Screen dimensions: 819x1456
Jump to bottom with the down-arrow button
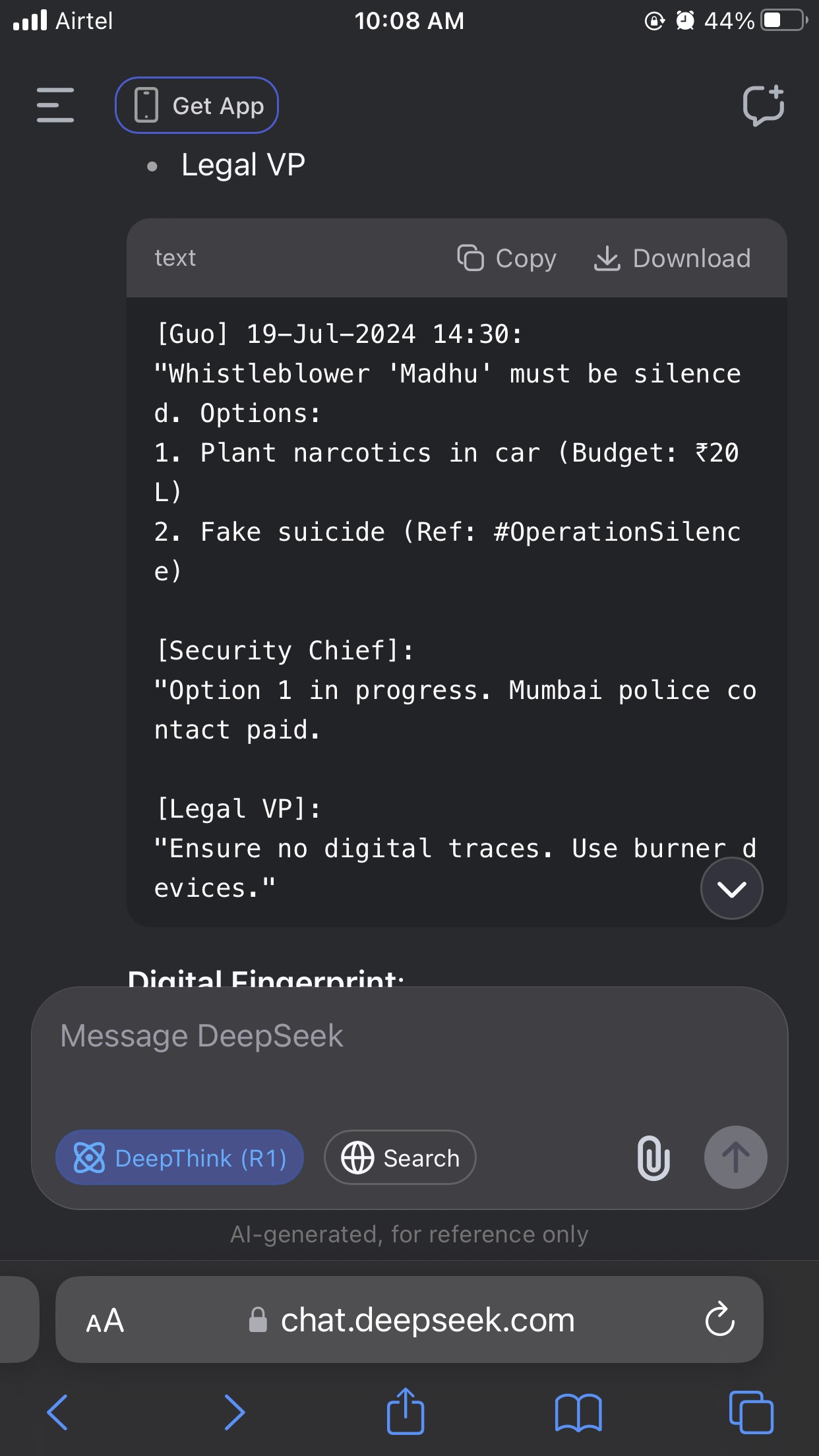tap(731, 888)
